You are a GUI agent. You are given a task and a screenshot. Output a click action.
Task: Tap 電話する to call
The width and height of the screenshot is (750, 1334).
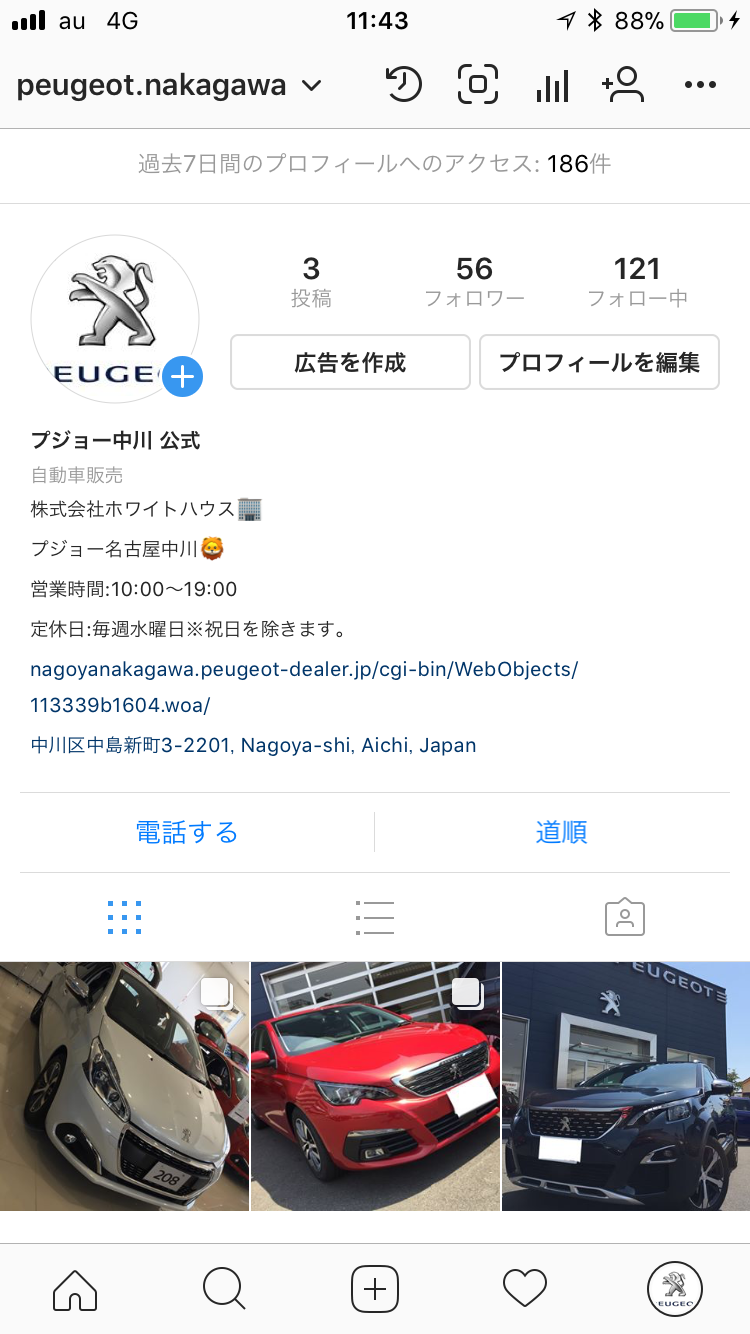click(x=187, y=832)
